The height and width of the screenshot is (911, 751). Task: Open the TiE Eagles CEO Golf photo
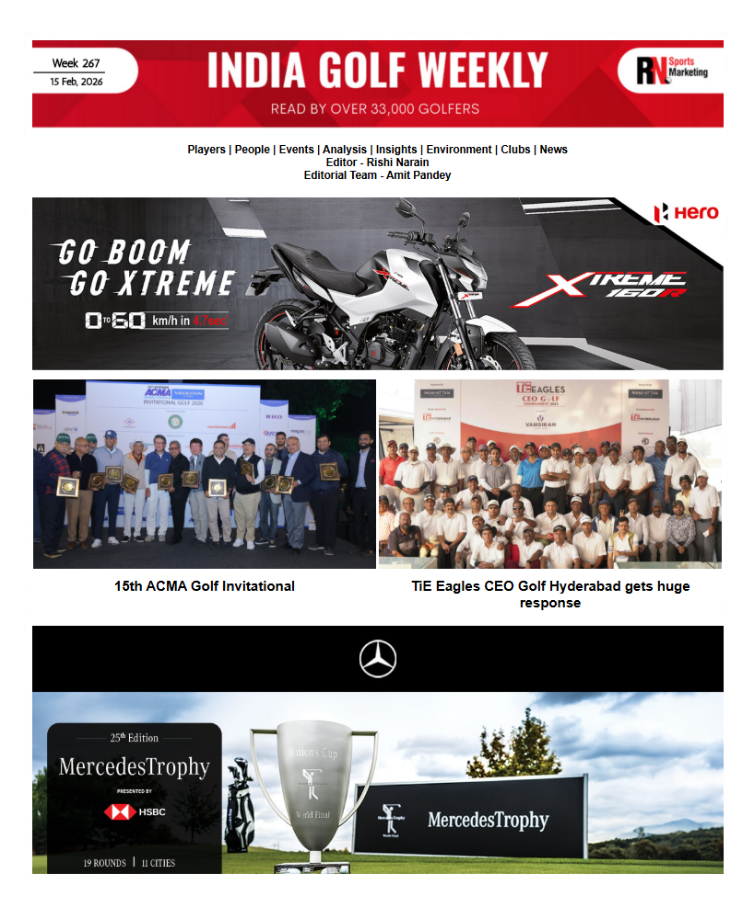click(x=550, y=473)
